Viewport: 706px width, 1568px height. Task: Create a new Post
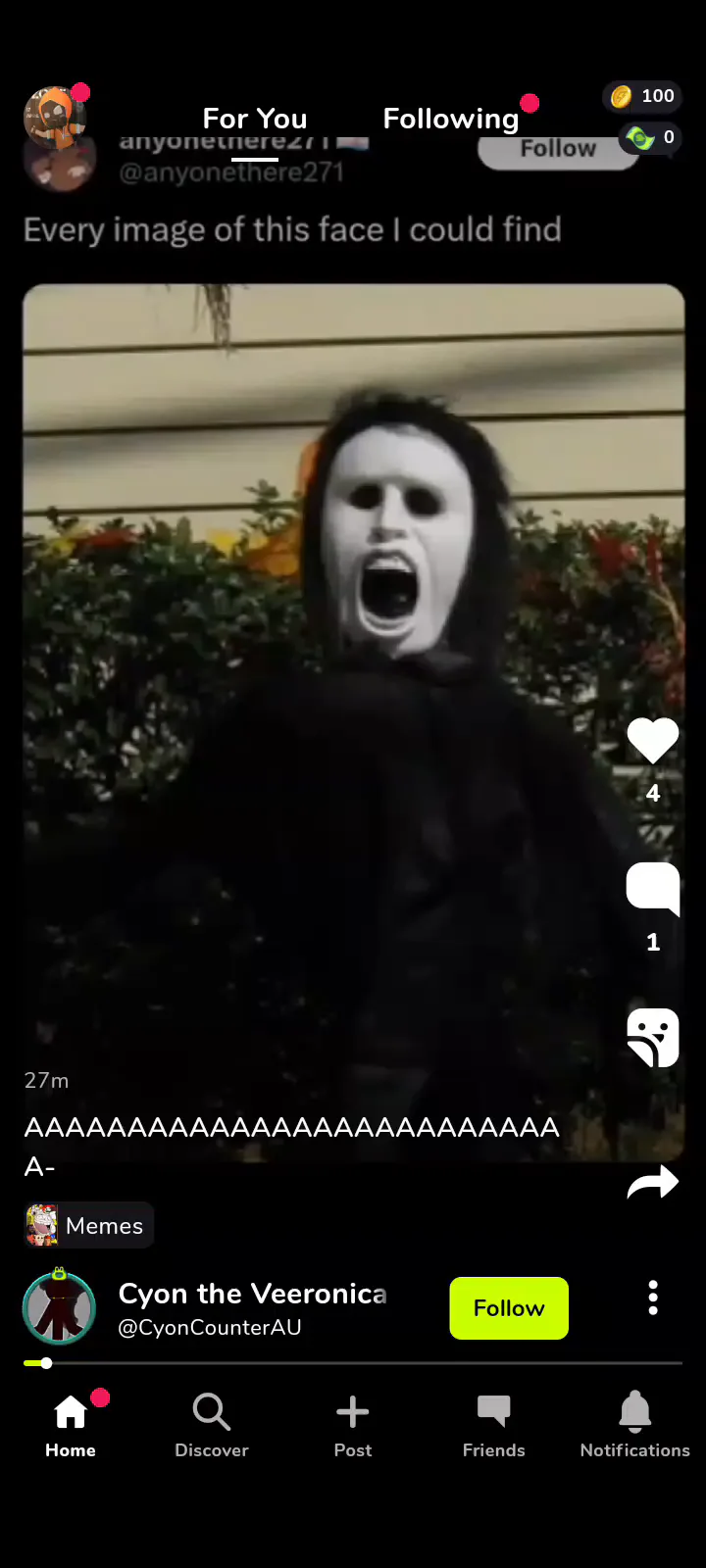[353, 1425]
